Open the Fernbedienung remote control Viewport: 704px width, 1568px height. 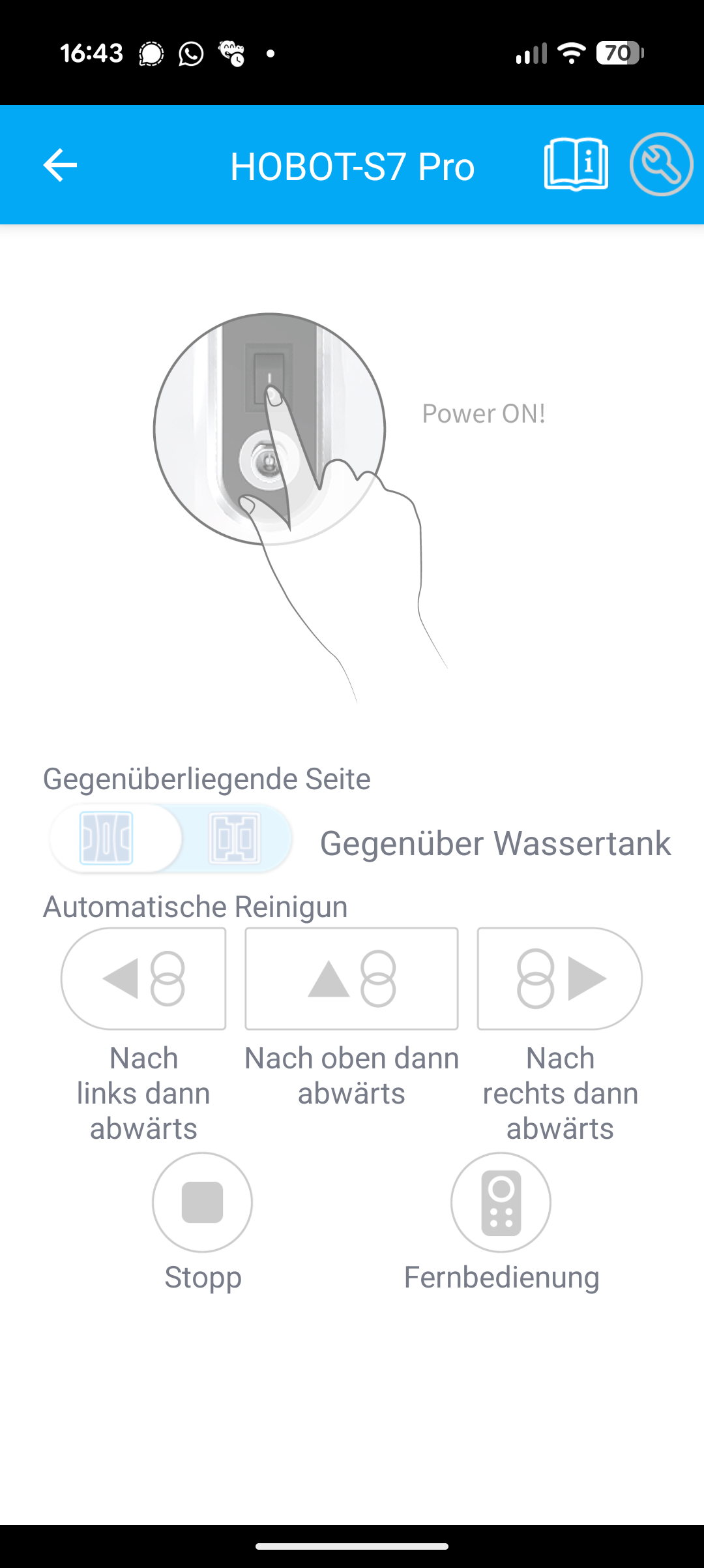501,1202
